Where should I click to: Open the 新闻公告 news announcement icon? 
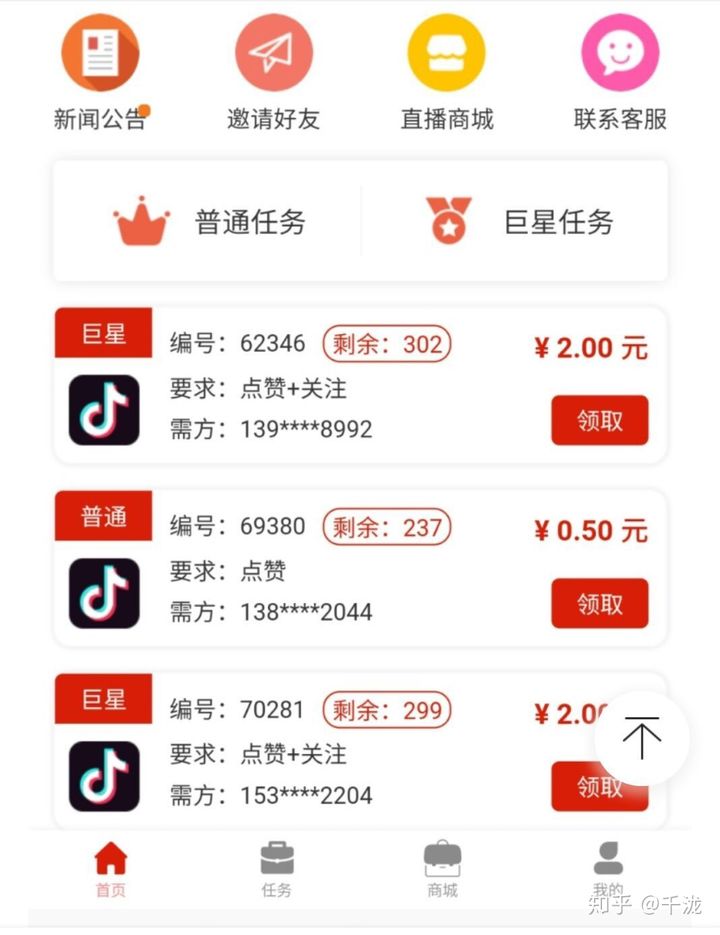point(99,53)
